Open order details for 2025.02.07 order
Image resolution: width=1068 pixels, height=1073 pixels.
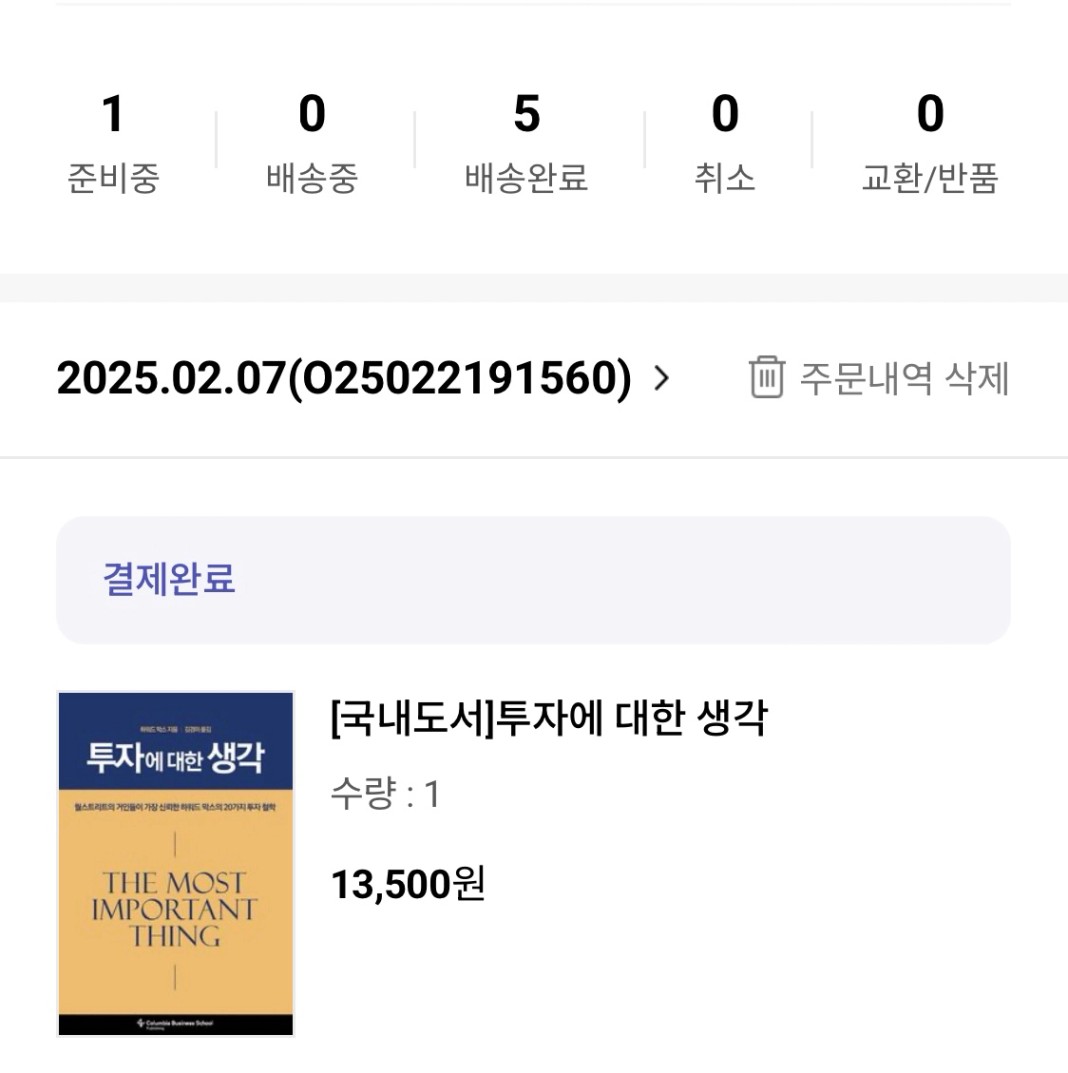[362, 378]
